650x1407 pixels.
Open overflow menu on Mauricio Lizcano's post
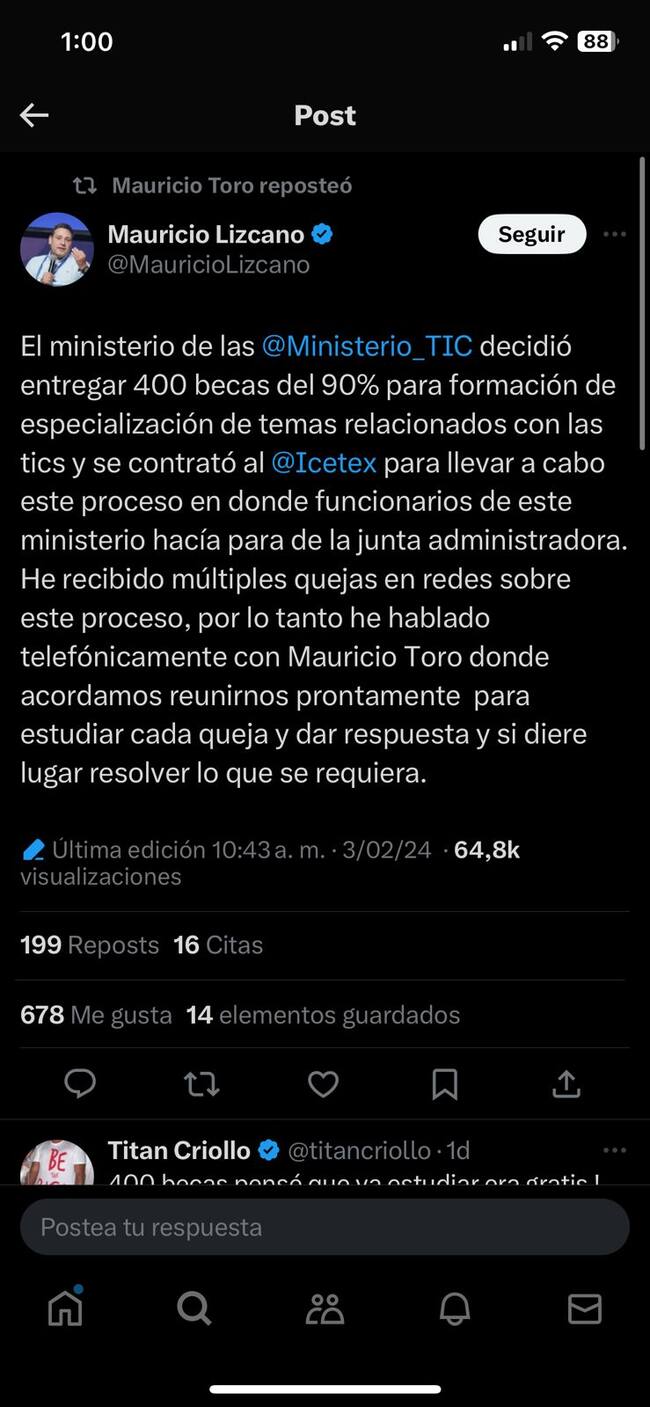[x=614, y=235]
